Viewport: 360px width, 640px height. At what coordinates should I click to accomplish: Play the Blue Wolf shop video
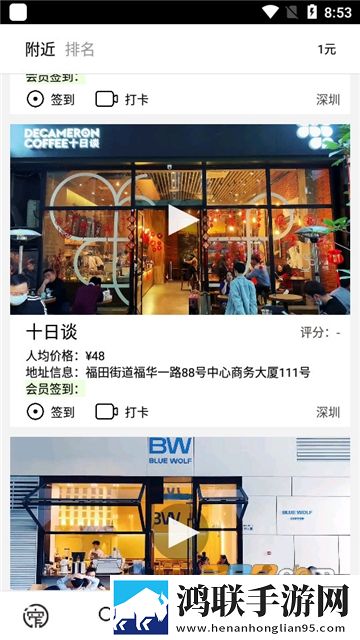point(183,533)
